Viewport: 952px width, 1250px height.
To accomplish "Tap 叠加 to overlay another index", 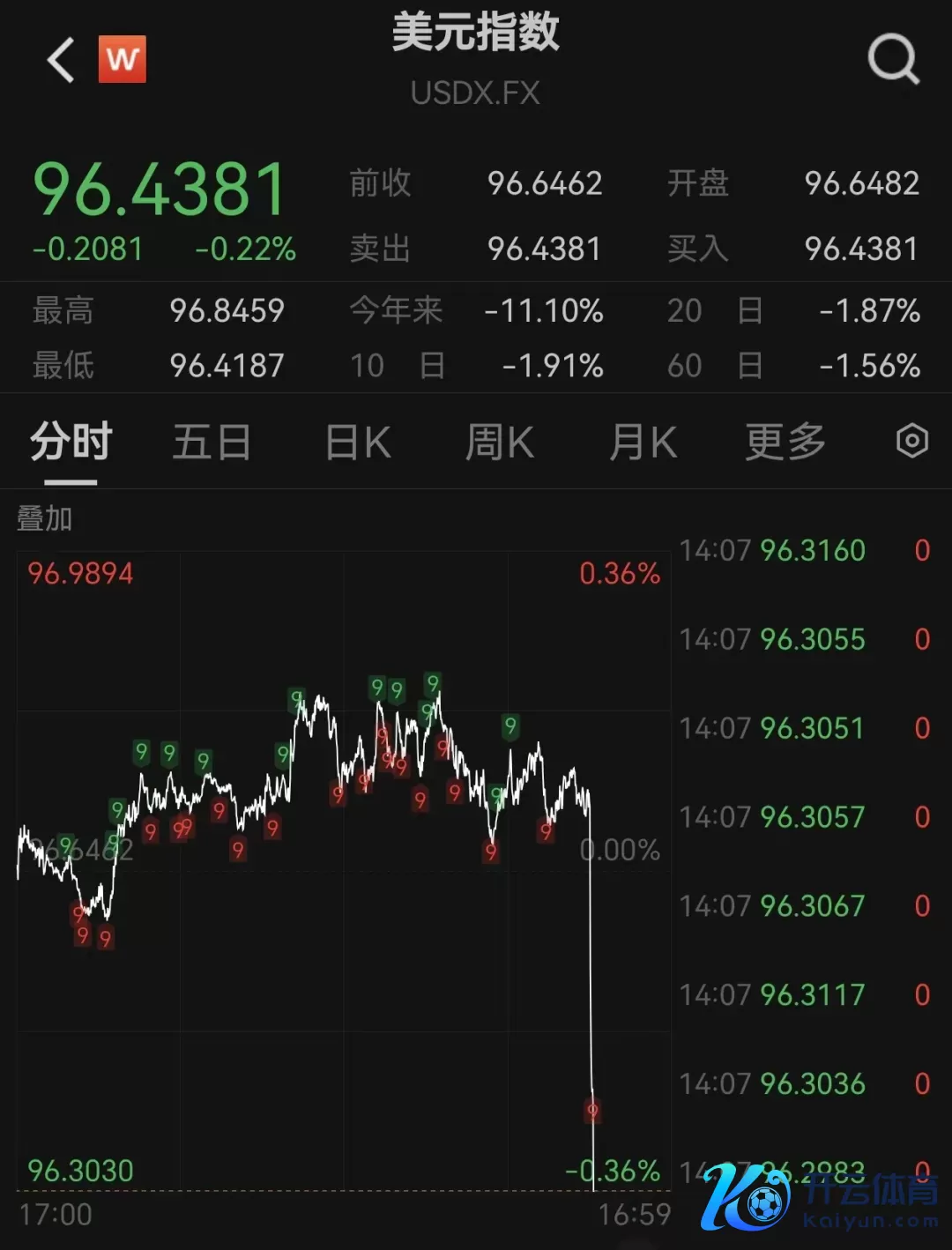I will (x=44, y=518).
